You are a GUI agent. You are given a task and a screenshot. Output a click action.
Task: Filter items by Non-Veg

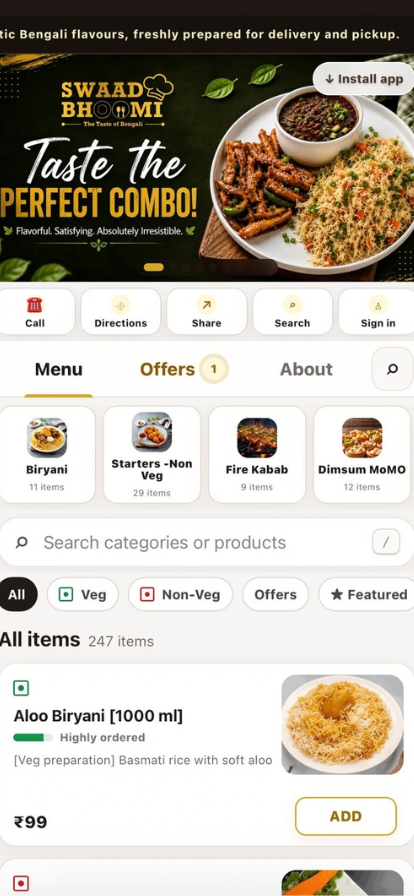pyautogui.click(x=180, y=594)
